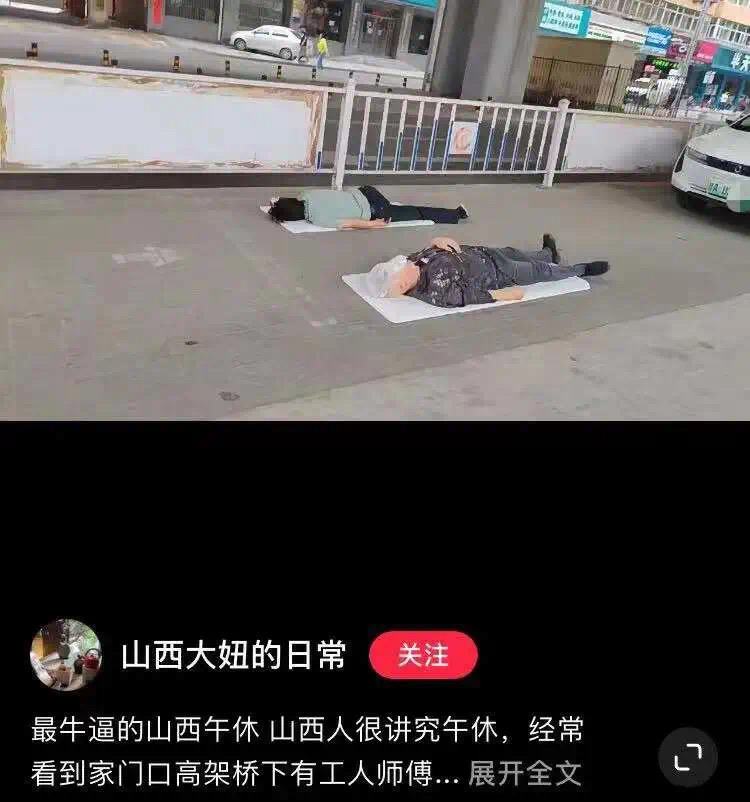Enter fullscreen view with the expand icon
This screenshot has height=802, width=750.
(688, 757)
